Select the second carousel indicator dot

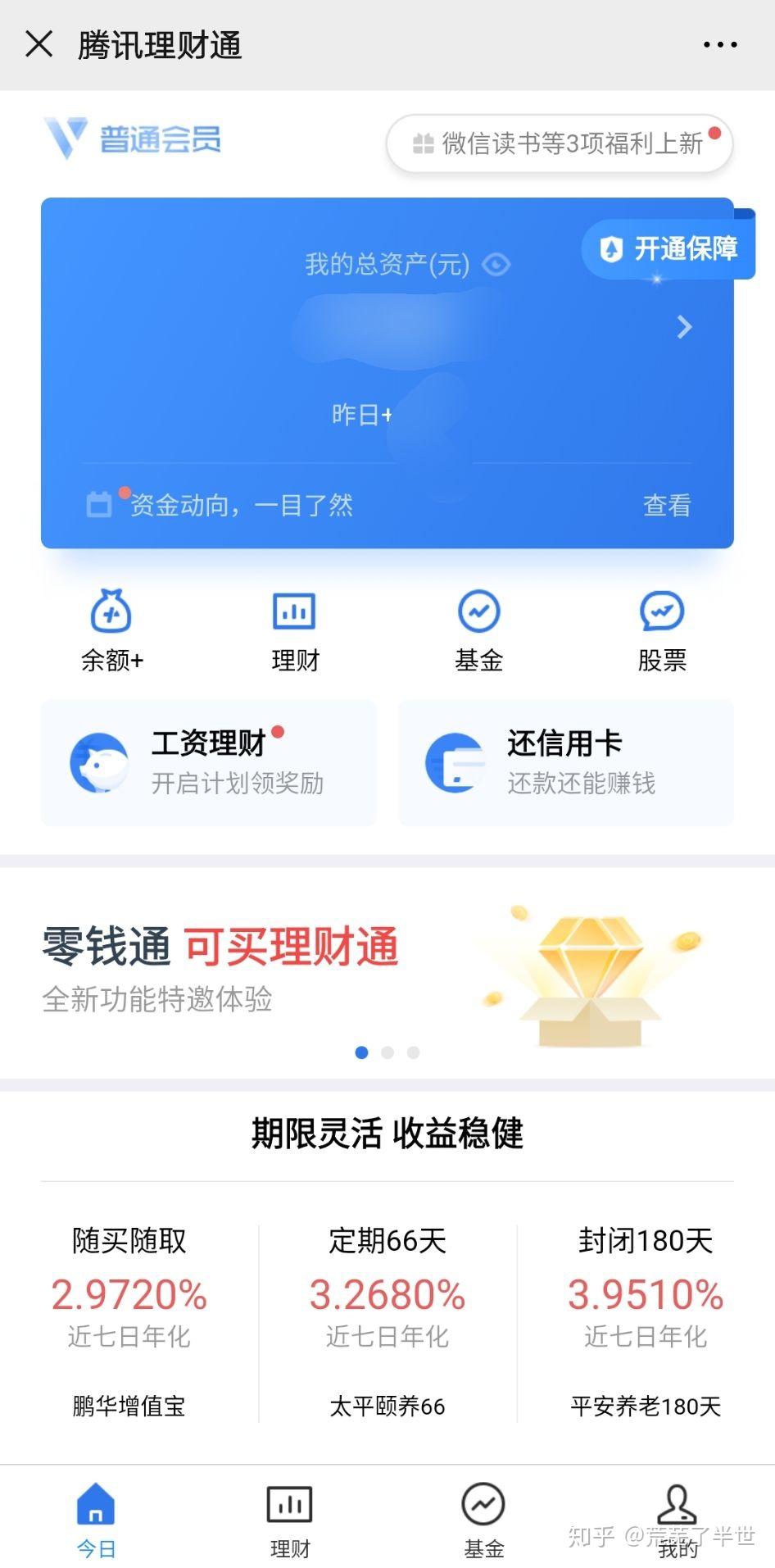387,1052
